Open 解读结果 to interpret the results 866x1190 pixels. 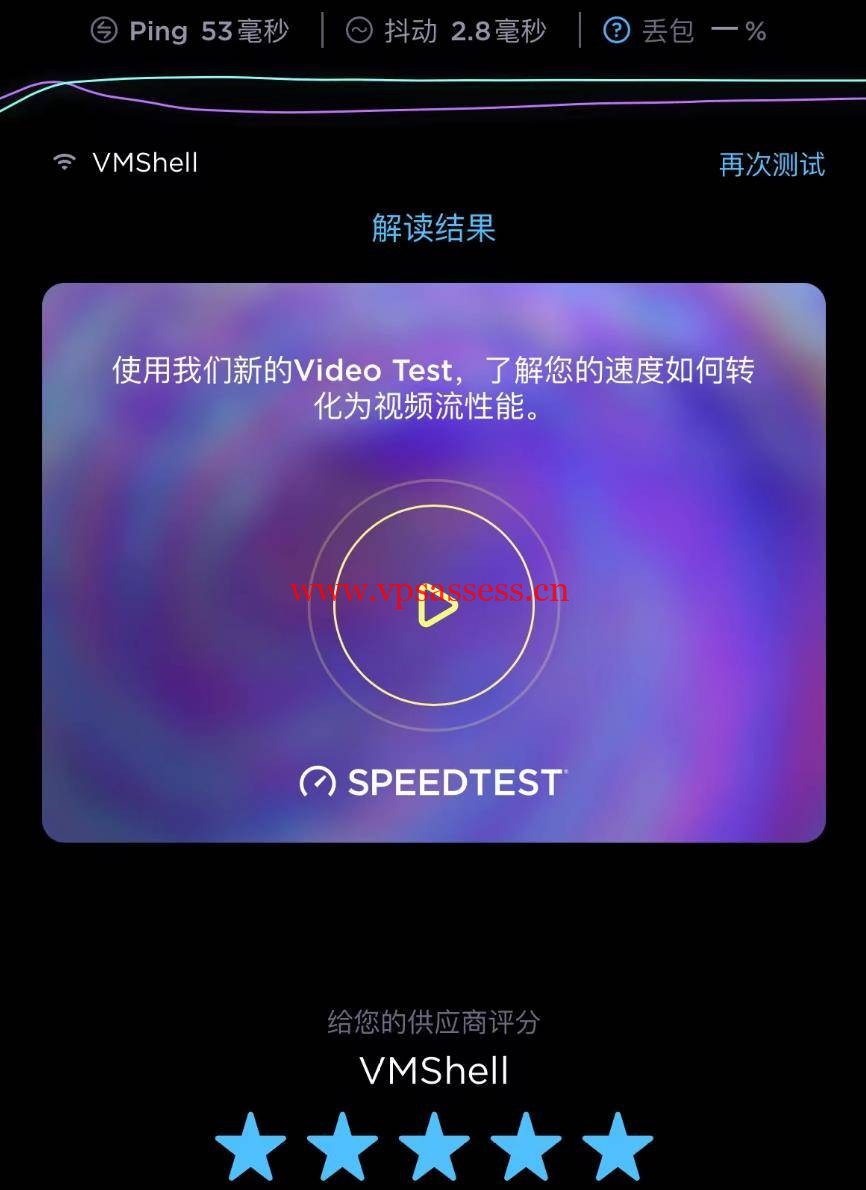point(433,229)
